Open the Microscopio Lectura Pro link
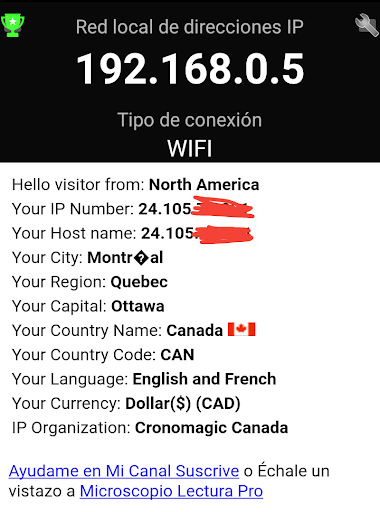380x512 pixels. 171,491
